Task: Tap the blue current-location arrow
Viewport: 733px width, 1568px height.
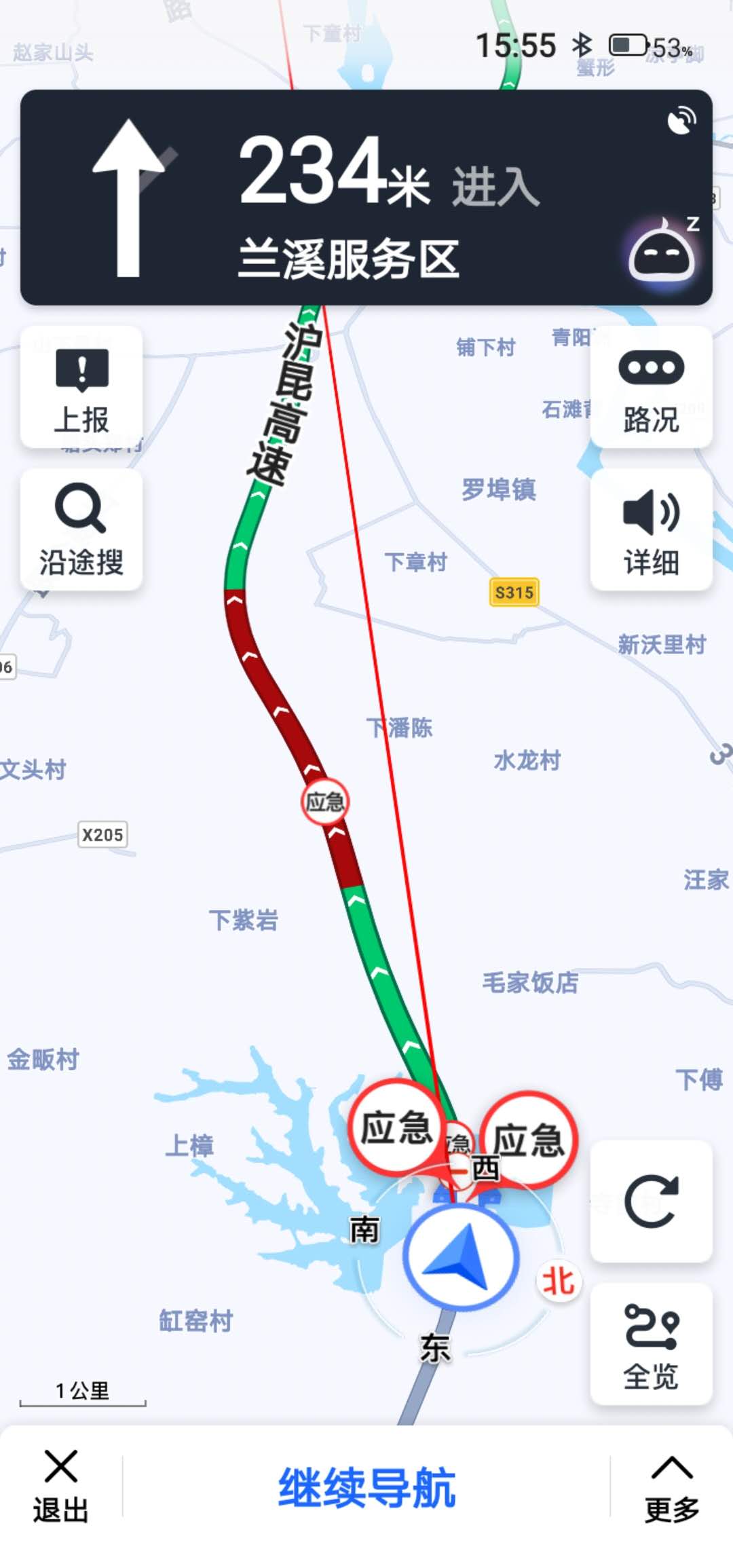Action: 461,1258
